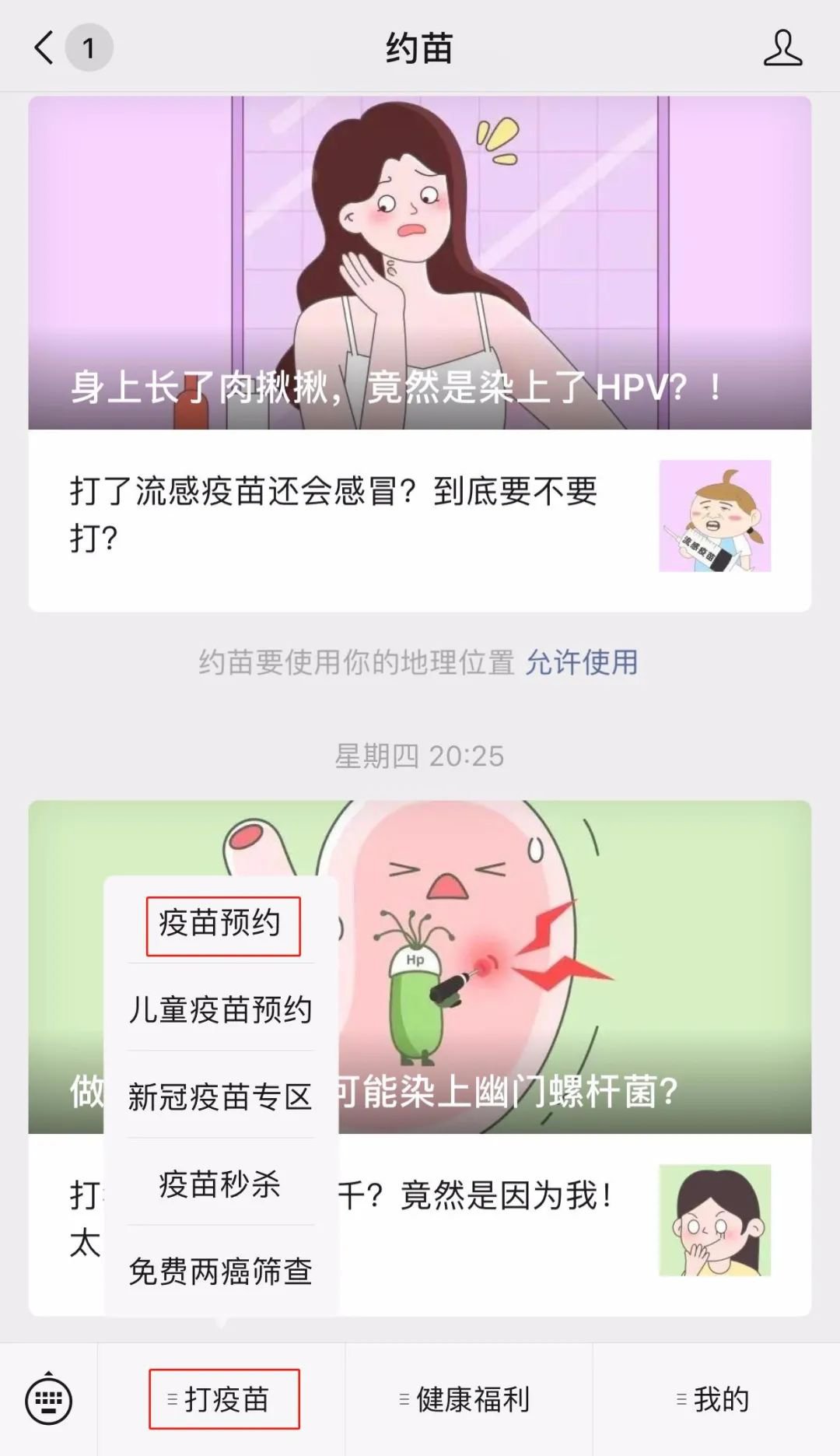
Task: Choose 儿童疫苗预约 in the menu
Action: [x=221, y=1010]
